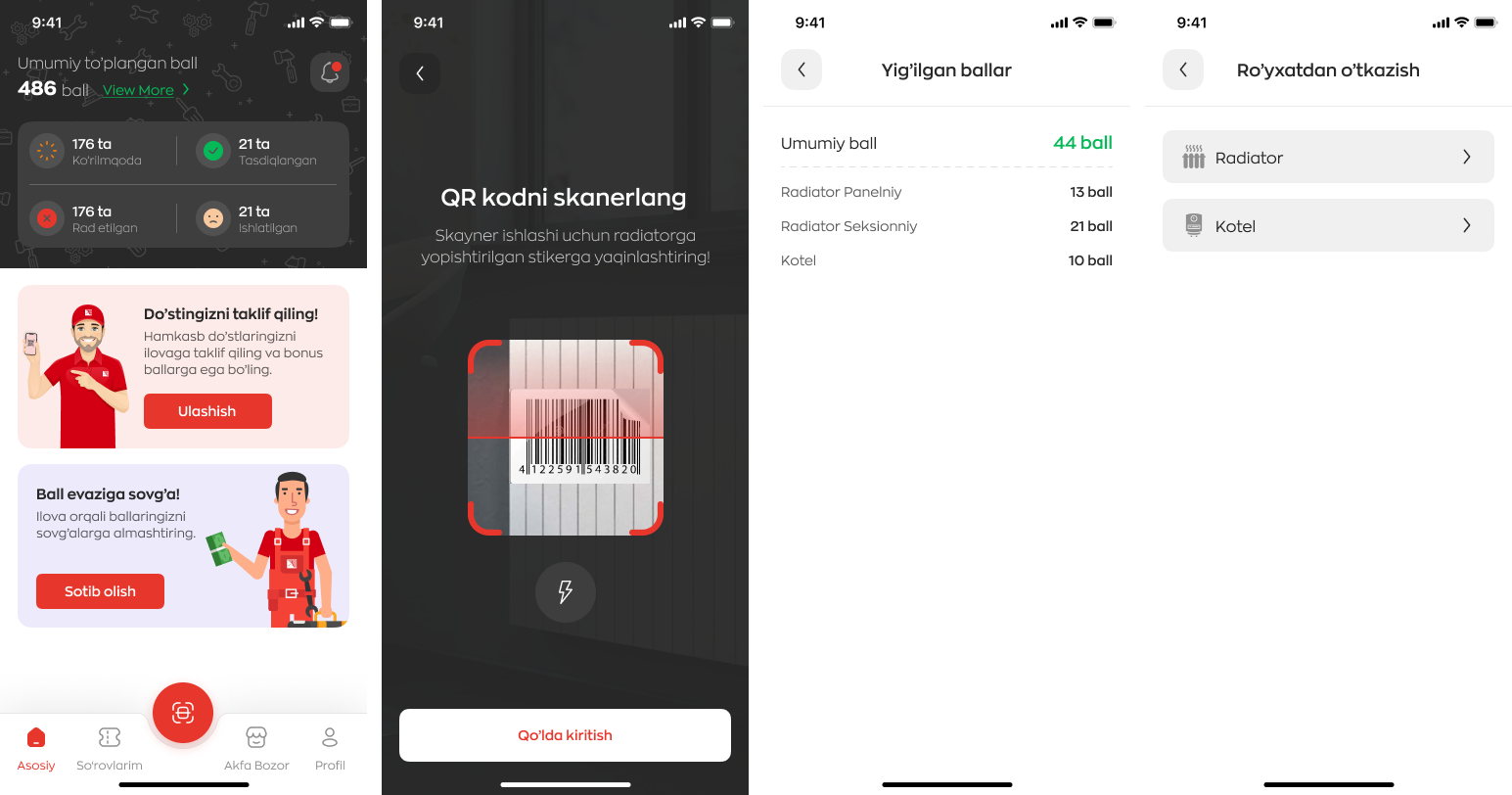Screen dimensions: 1512x795
Task: Go back from the QR scanner screen
Action: coord(420,73)
